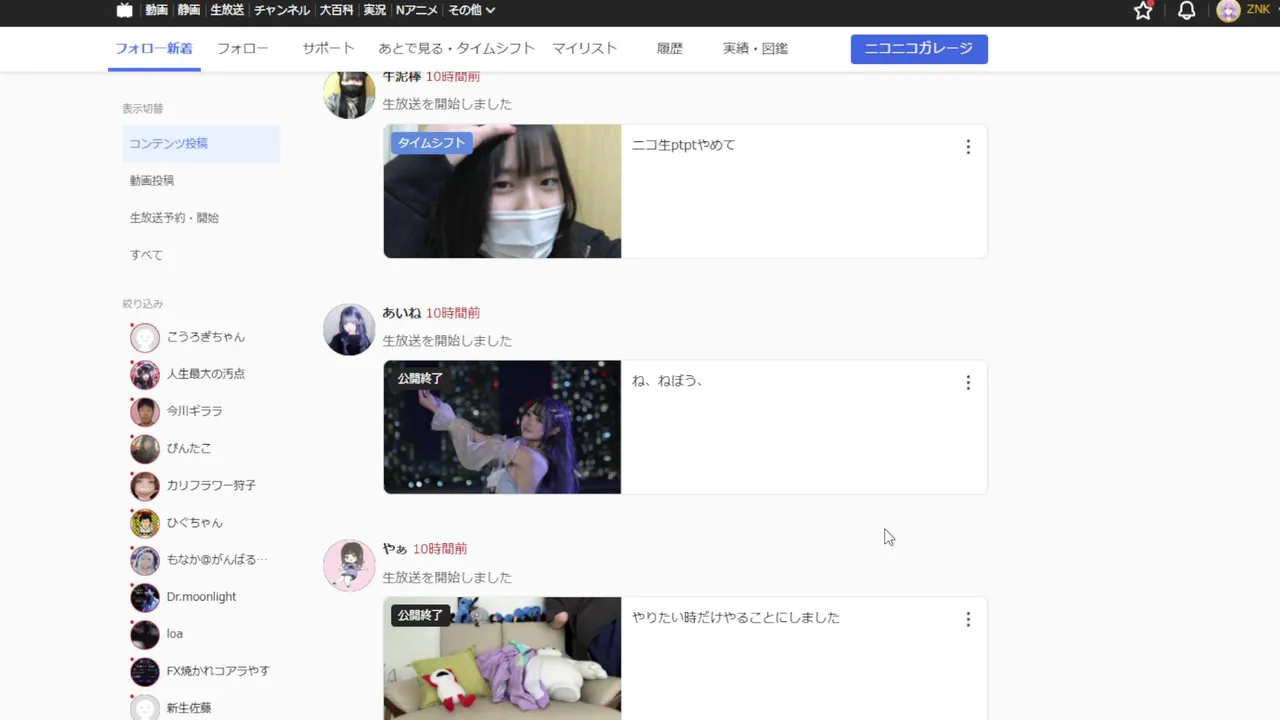Viewport: 1280px width, 720px height.
Task: Open the 実績・図鑑 tab
Action: (755, 48)
